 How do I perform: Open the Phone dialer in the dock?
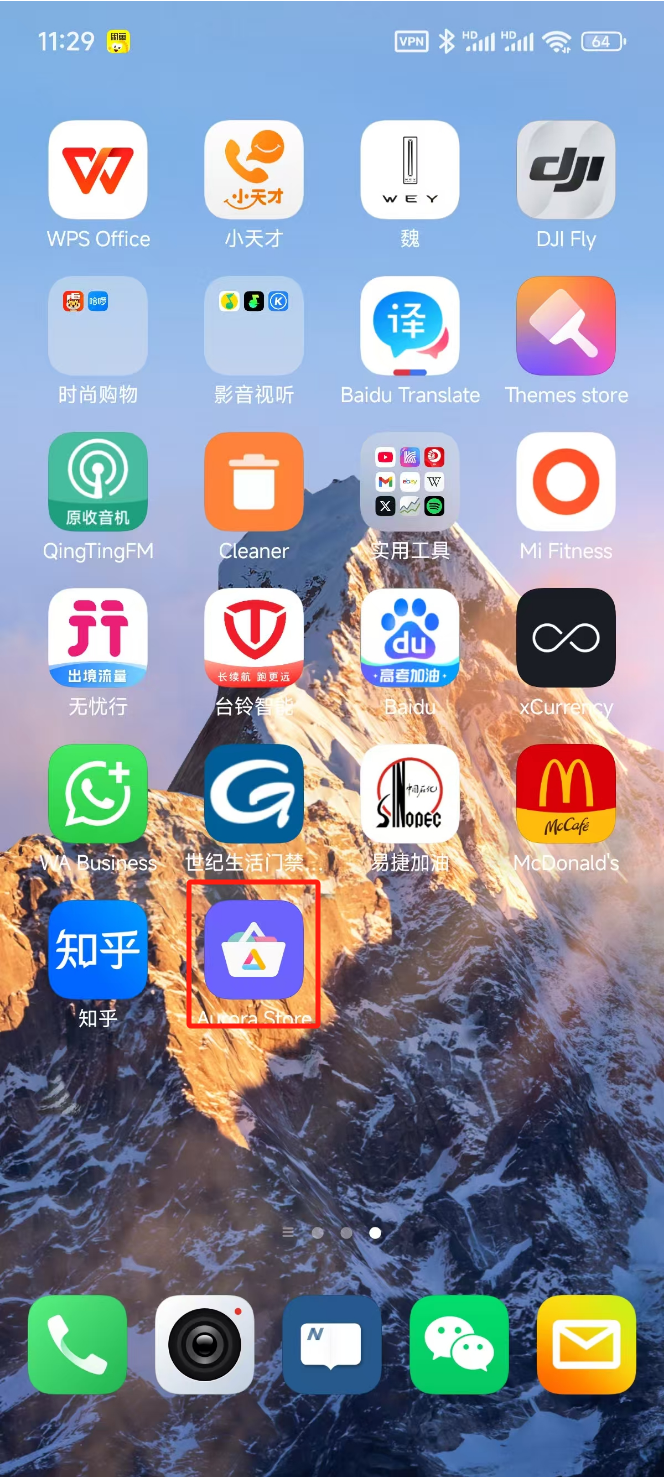click(x=78, y=1345)
